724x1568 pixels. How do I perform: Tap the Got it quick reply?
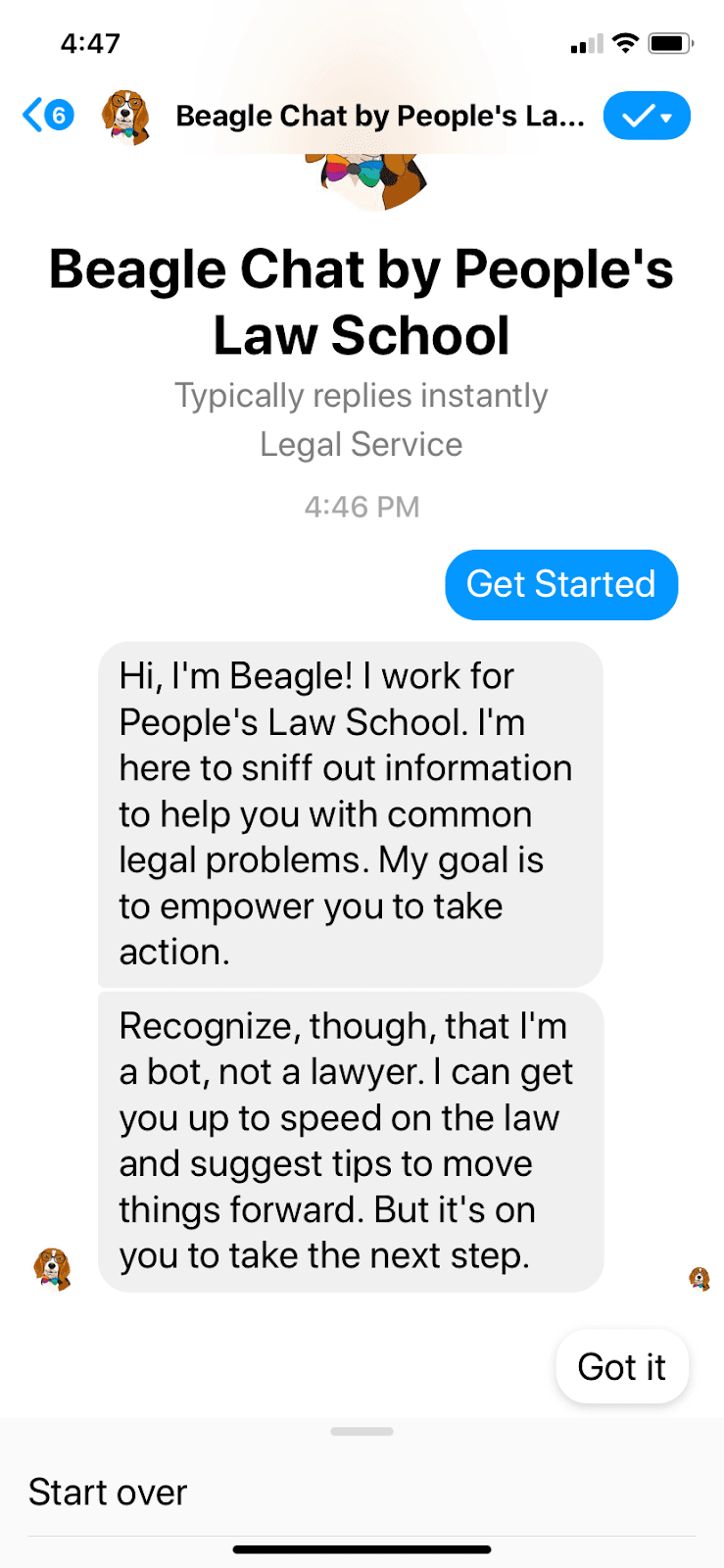(x=621, y=1367)
